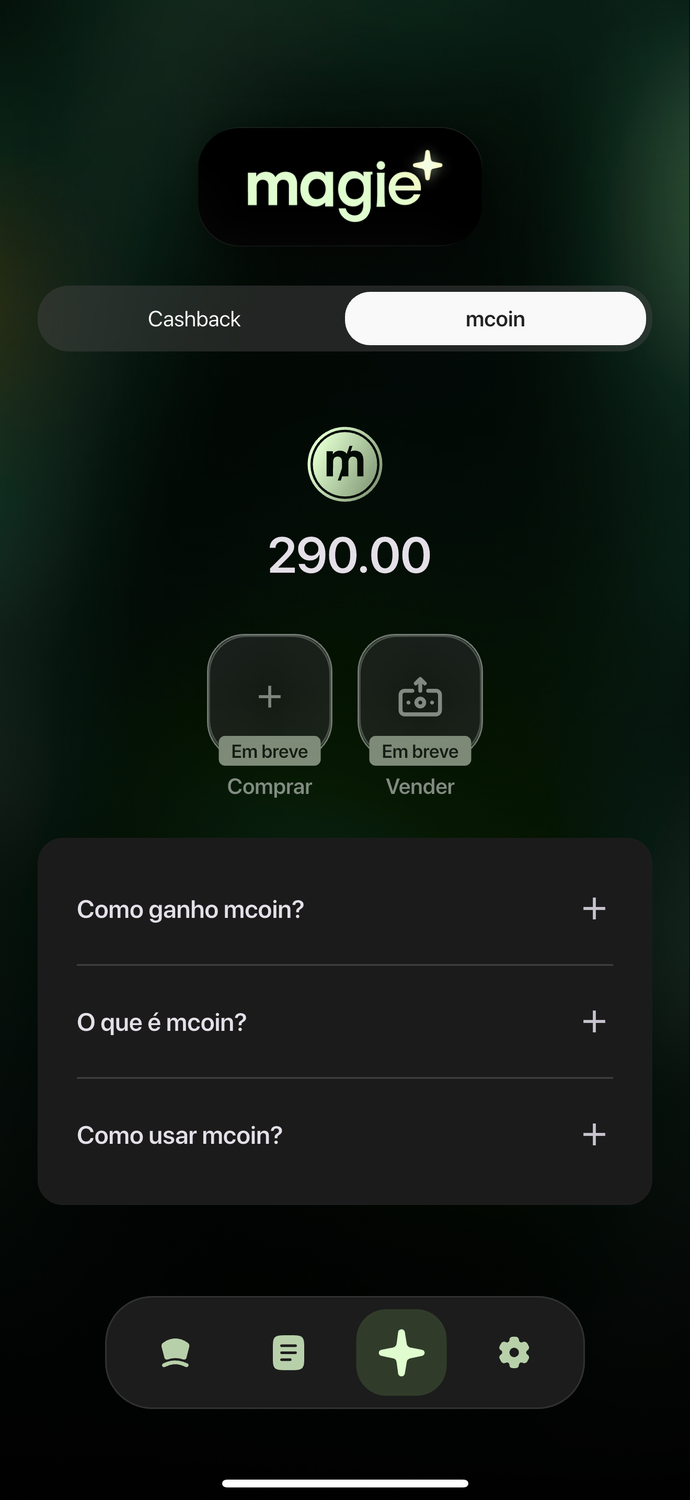Select the mcoin tab
Image resolution: width=690 pixels, height=1500 pixels.
495,319
